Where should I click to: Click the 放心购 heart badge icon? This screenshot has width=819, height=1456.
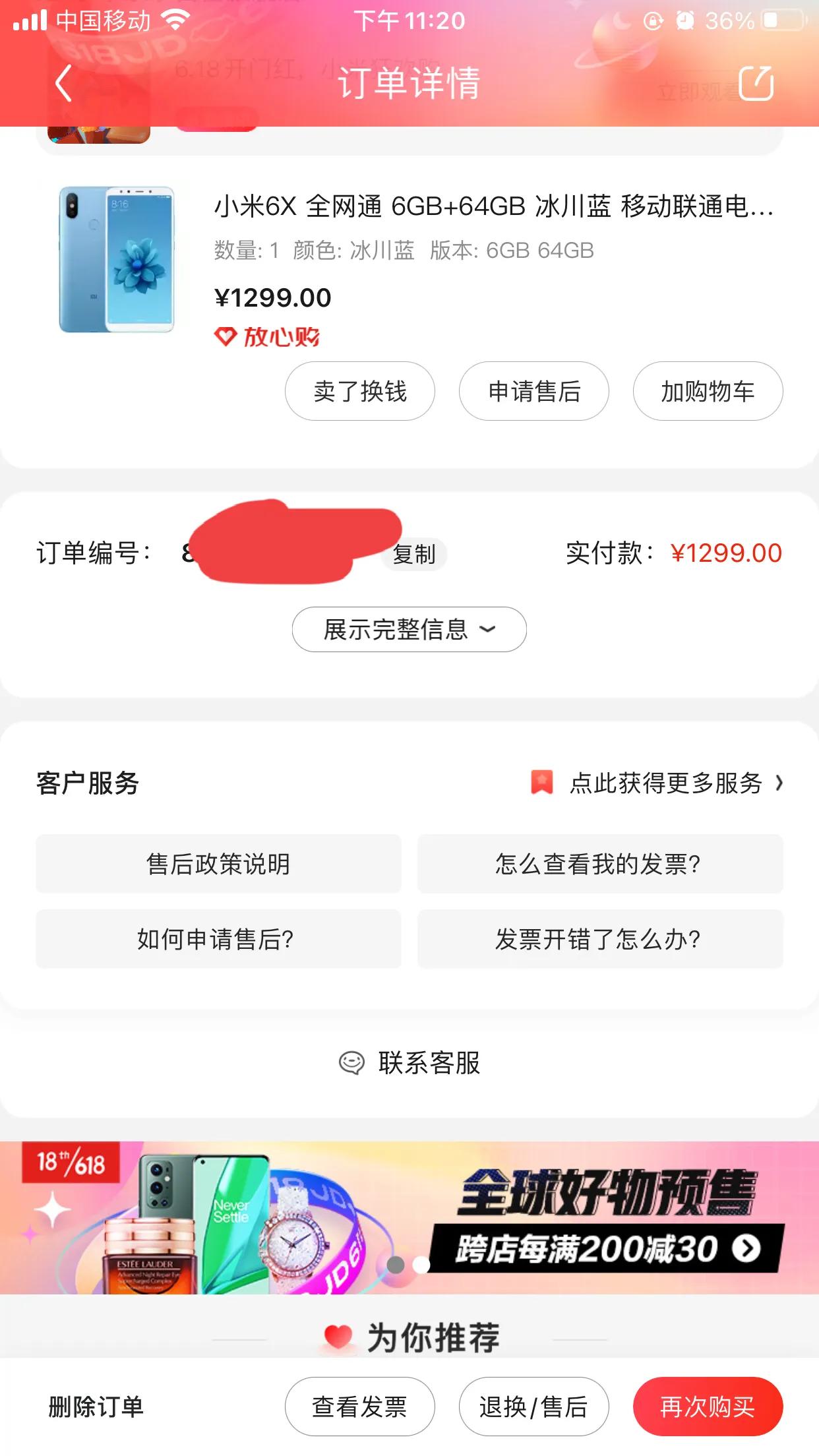click(225, 336)
